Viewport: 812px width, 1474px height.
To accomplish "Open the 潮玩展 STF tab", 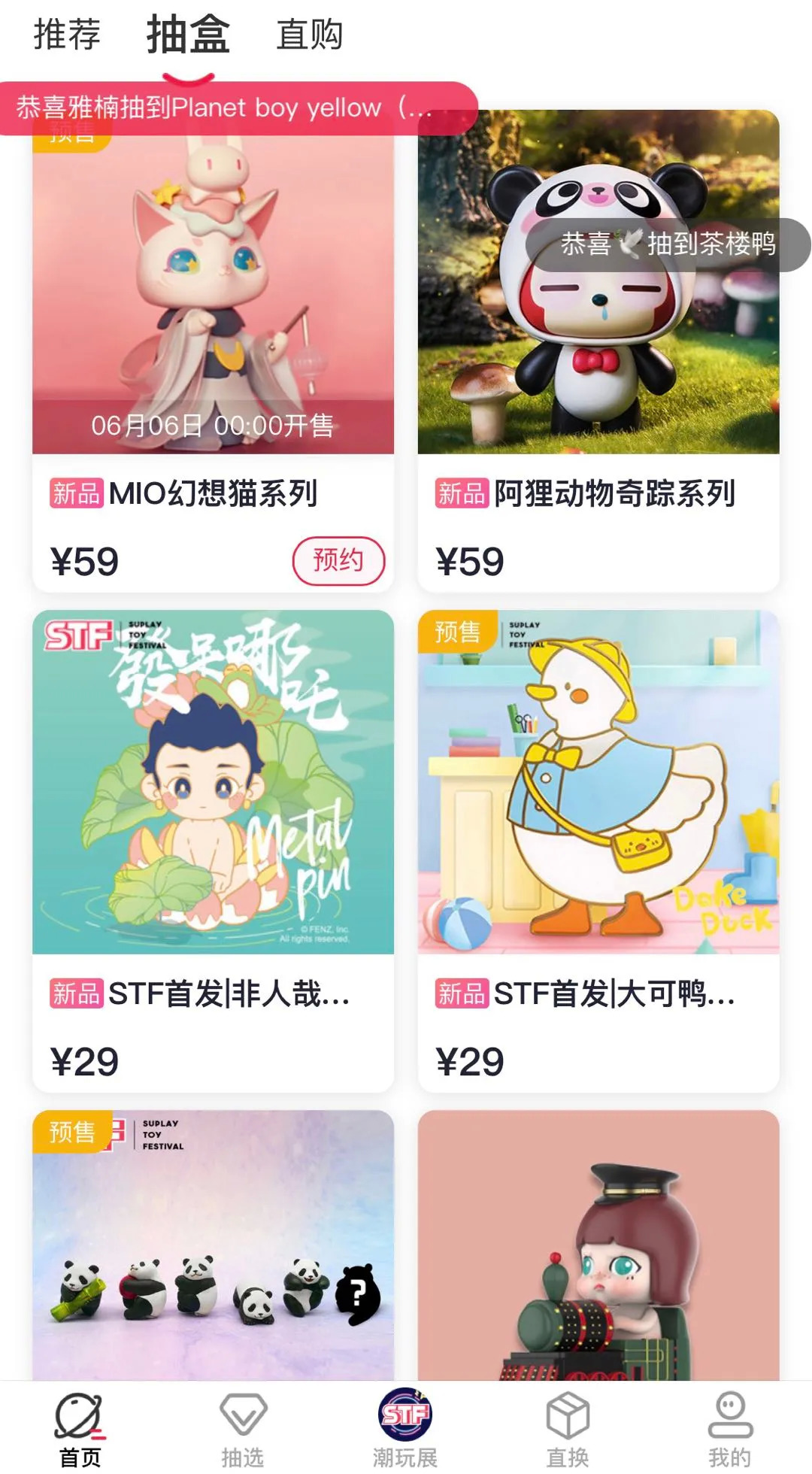I will [x=405, y=1429].
